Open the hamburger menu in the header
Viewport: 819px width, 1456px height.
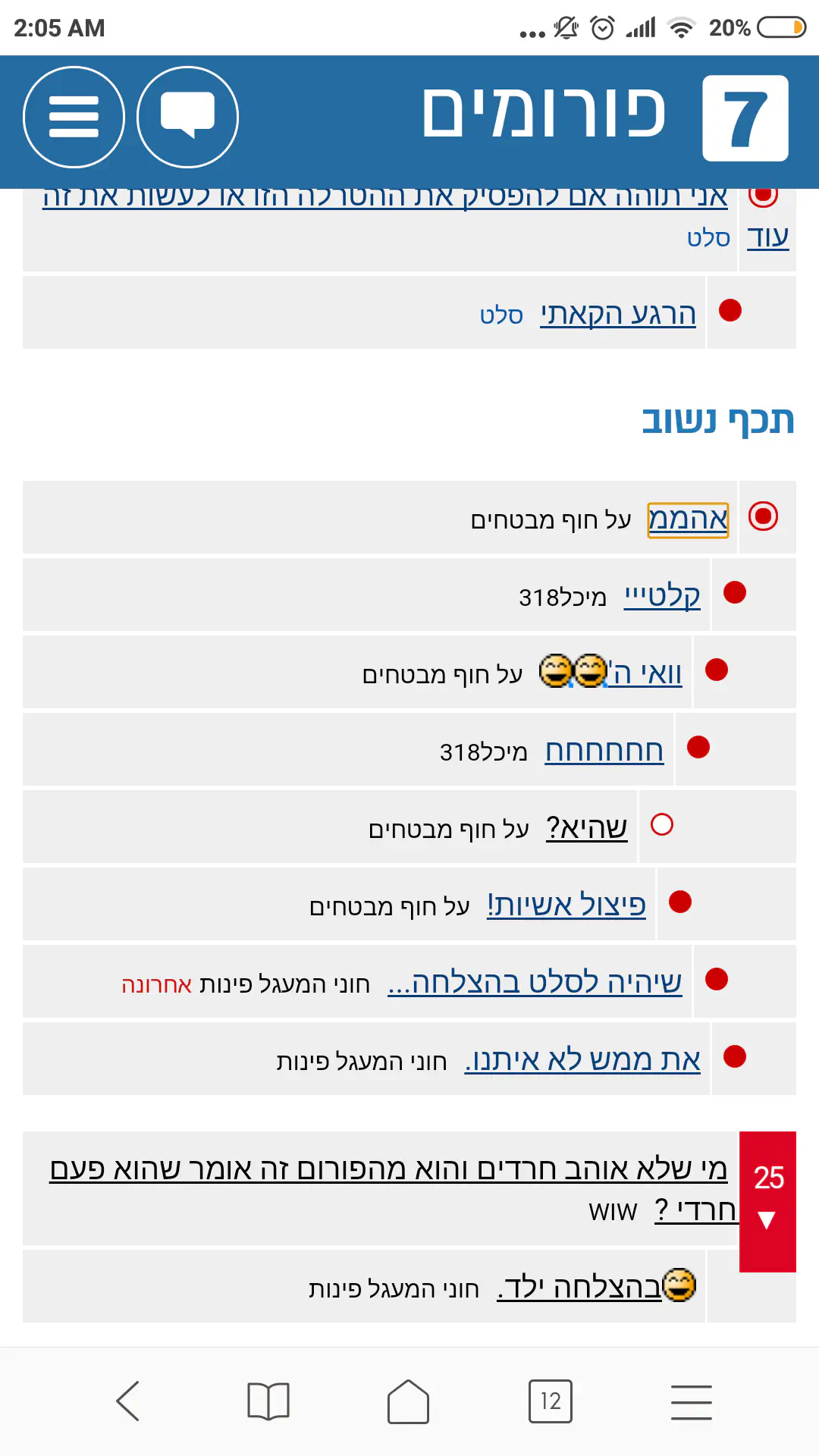(x=74, y=118)
